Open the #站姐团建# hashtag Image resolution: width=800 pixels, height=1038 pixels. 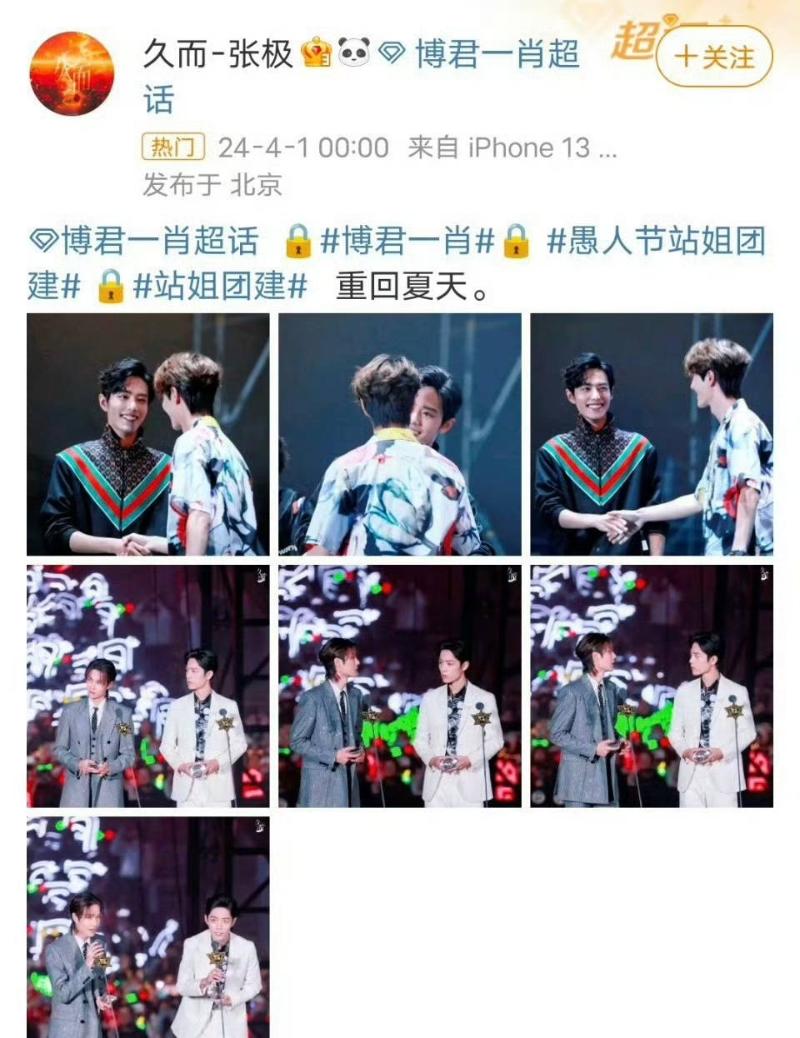(x=218, y=287)
